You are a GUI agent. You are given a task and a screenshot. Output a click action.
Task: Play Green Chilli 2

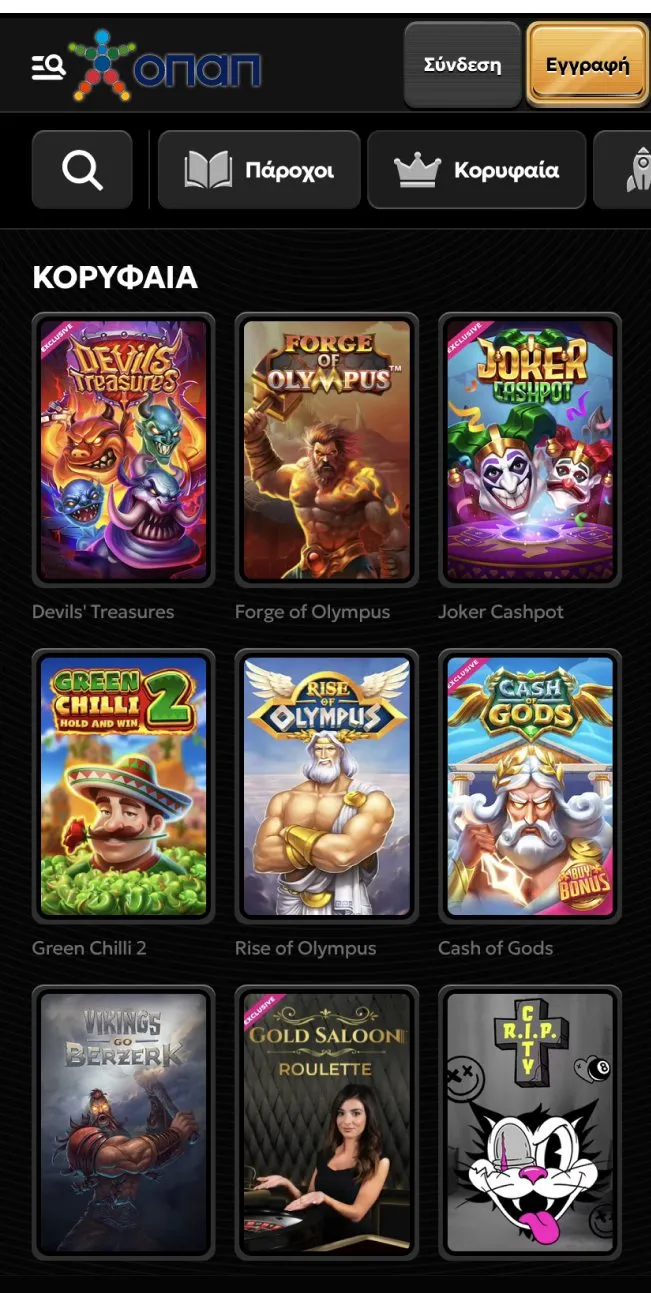[x=124, y=786]
